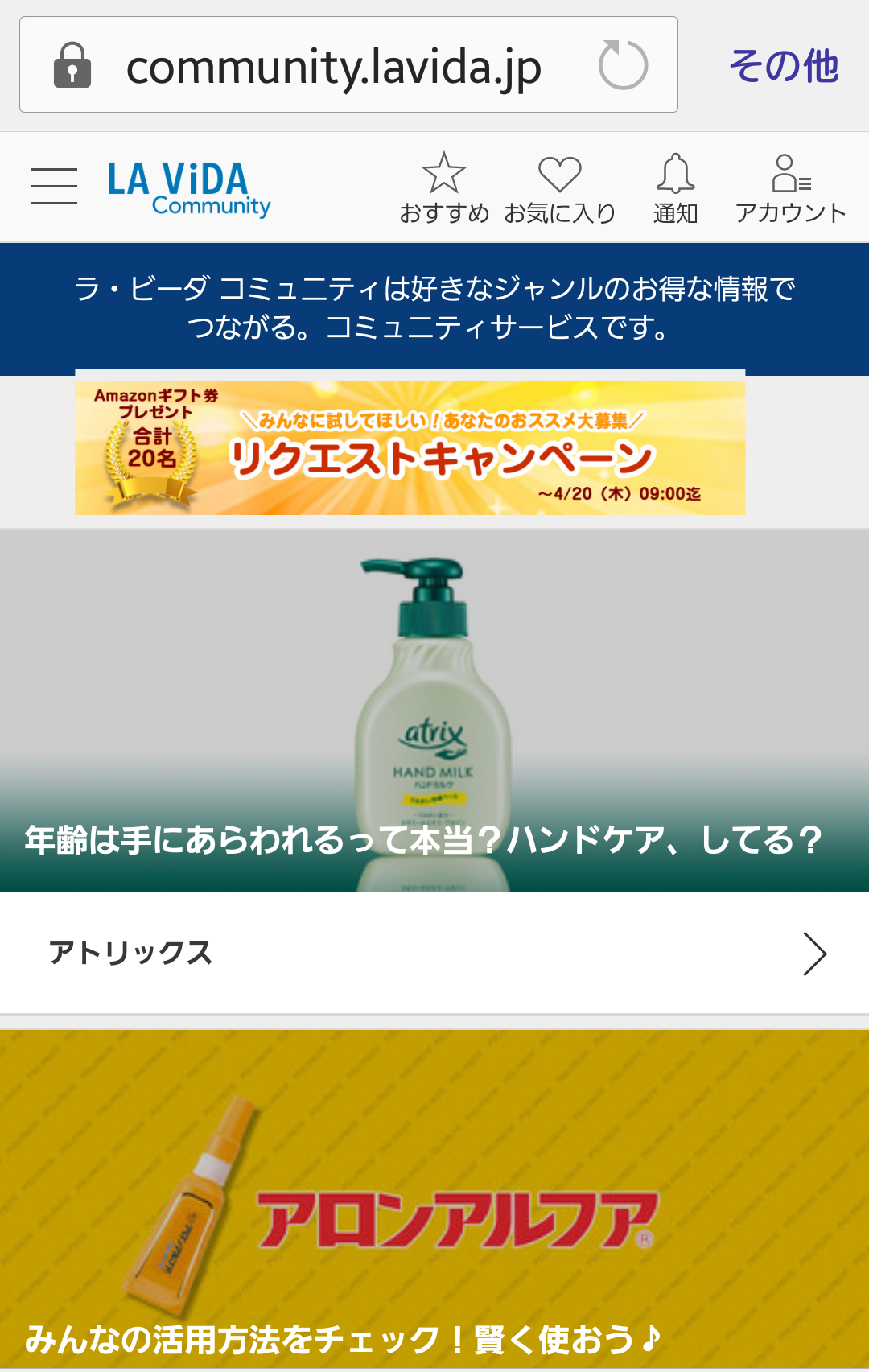Reload the page

(623, 65)
